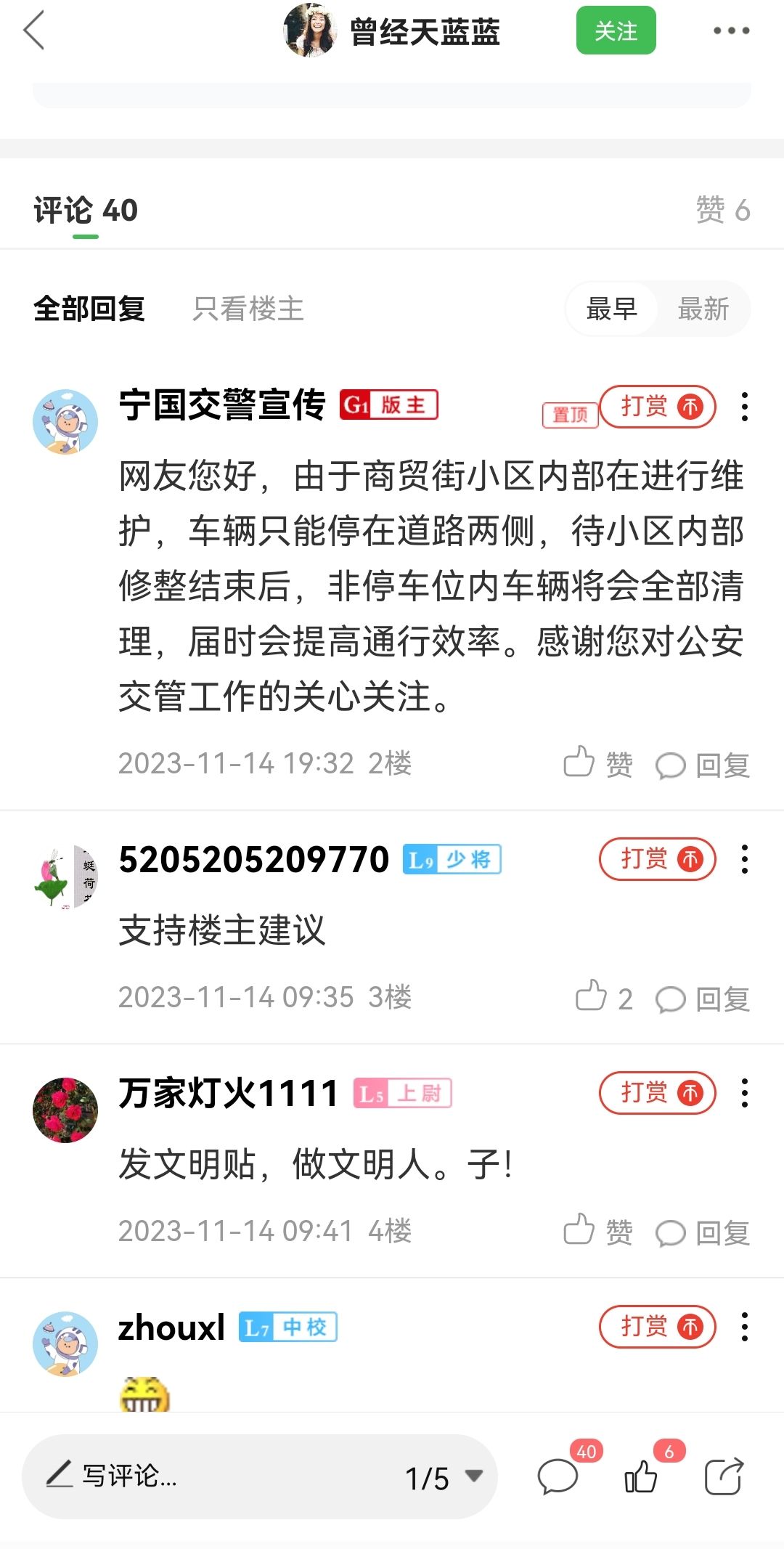Tip zhouxl with the 打赏 button

click(657, 1327)
